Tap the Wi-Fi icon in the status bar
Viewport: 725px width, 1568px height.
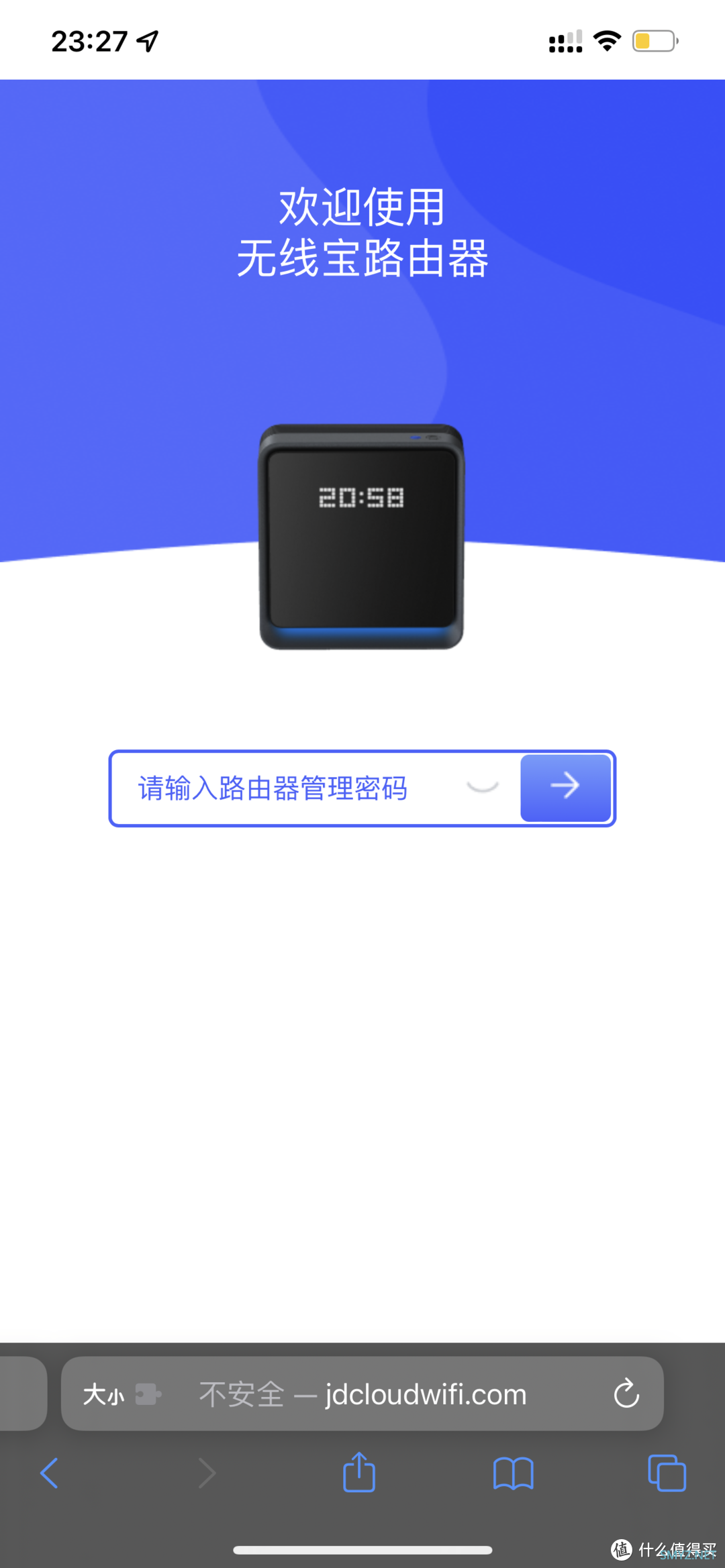coord(605,40)
